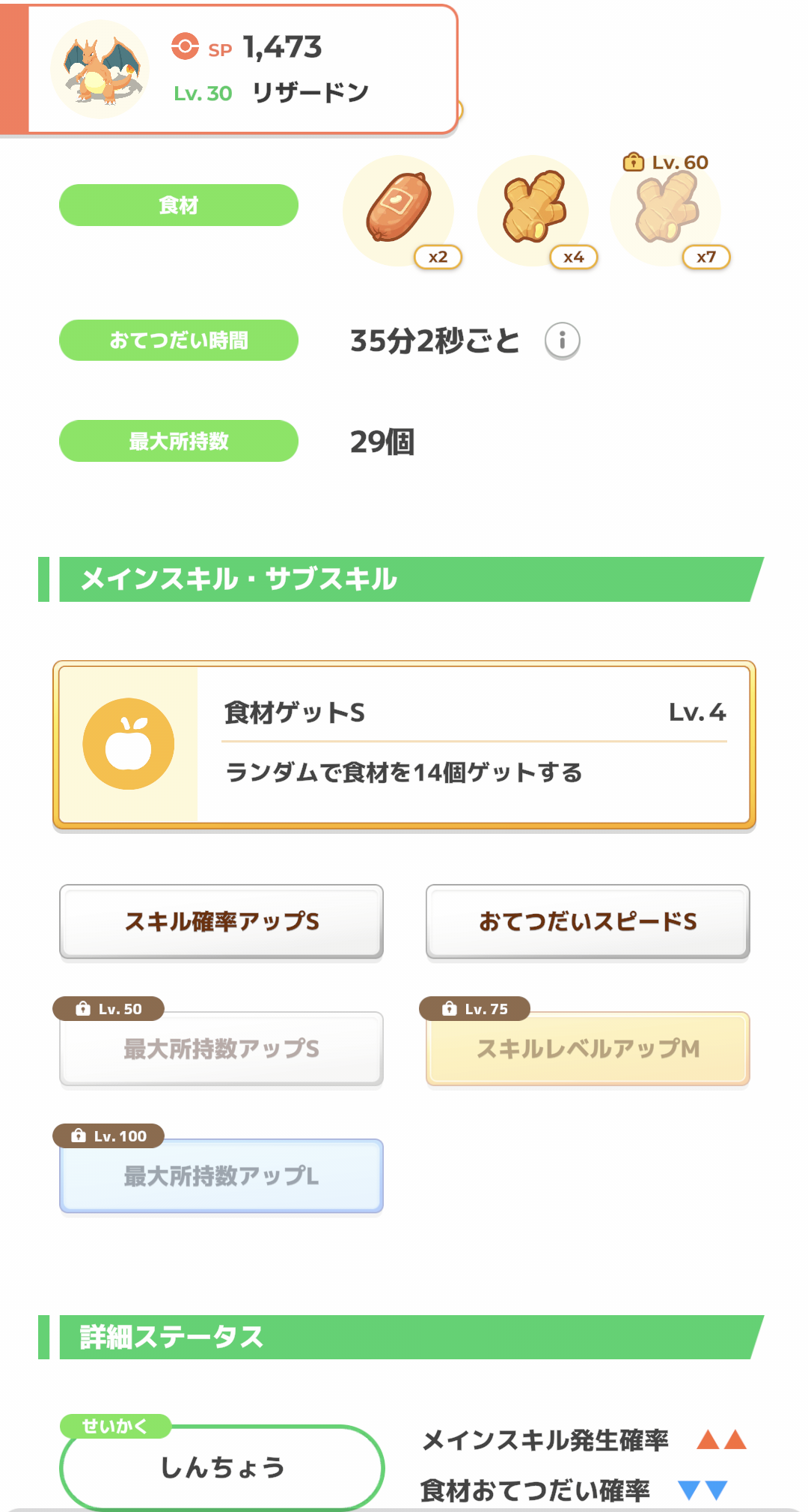
Task: View the locked 最大所持数アップS sub skill
Action: pos(221,1049)
